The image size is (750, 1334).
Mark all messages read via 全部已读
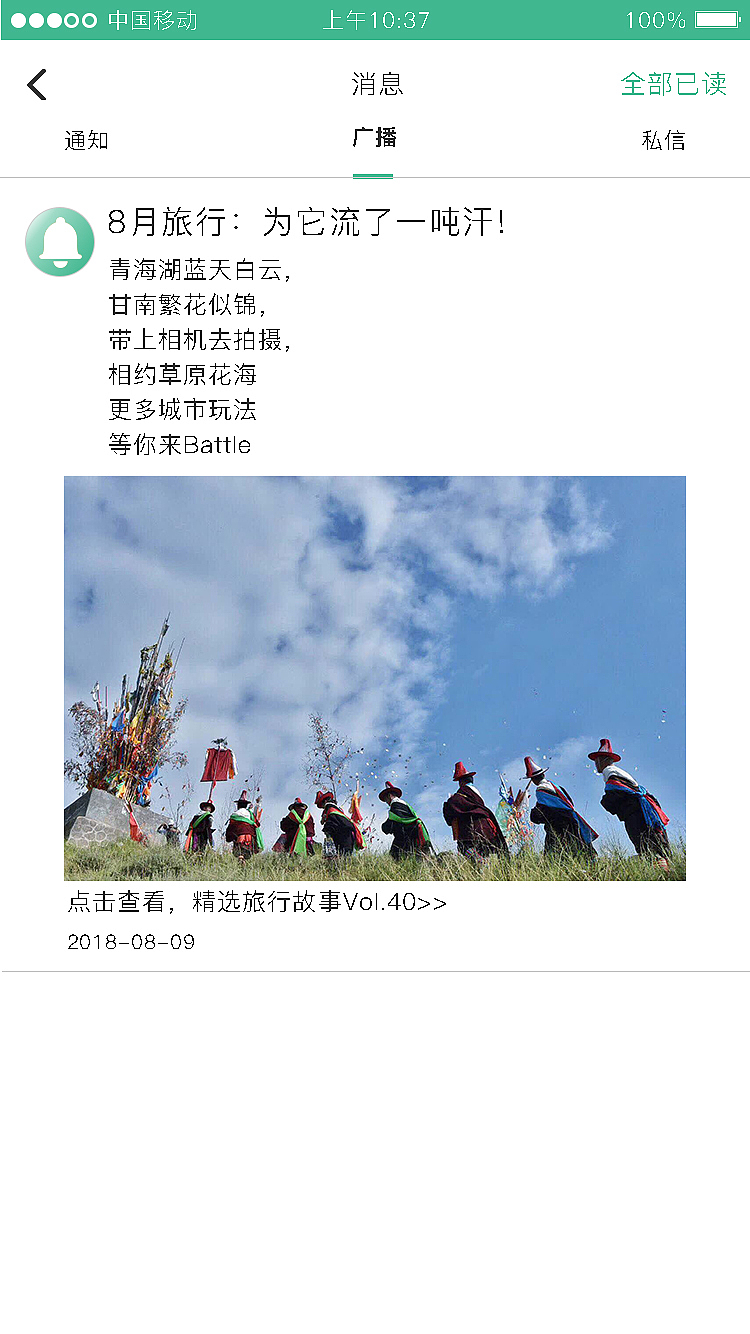pos(674,86)
